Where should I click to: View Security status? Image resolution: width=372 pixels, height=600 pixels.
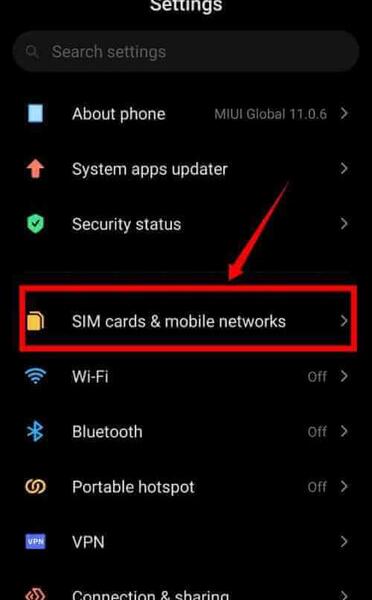click(186, 224)
